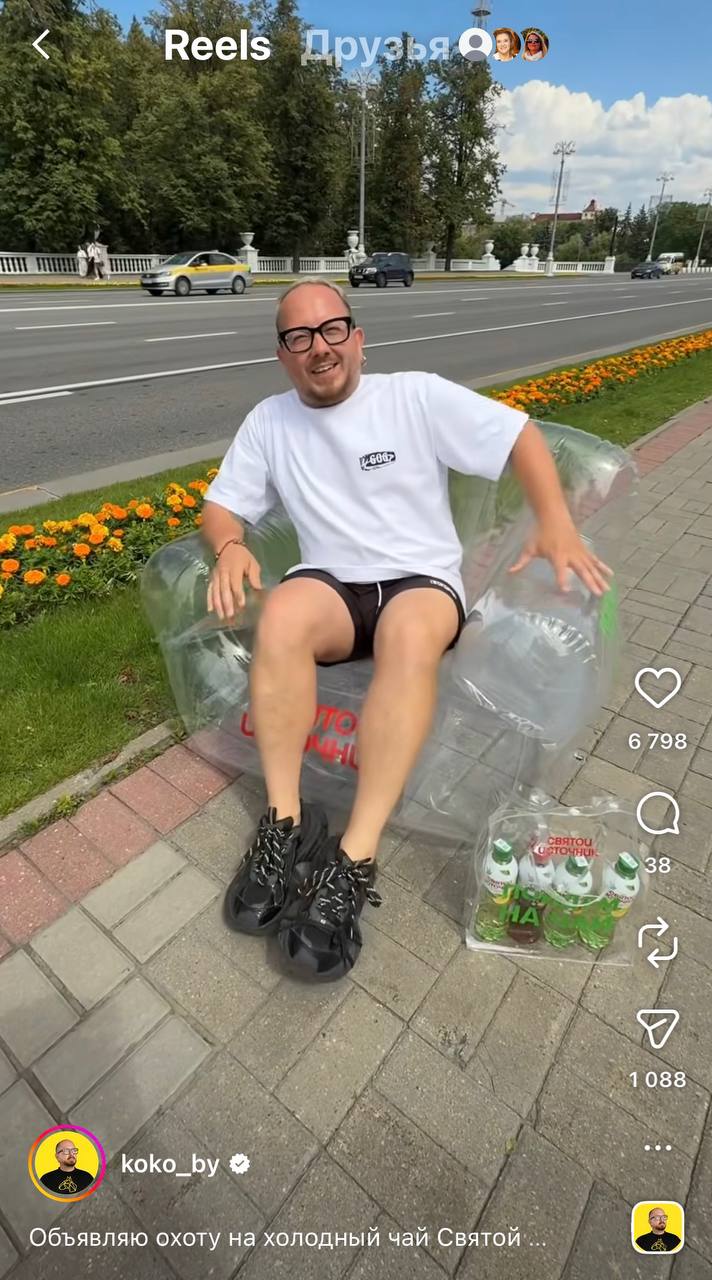
Task: Expand the caption starting with Объявляю охоту
Action: point(288,1238)
